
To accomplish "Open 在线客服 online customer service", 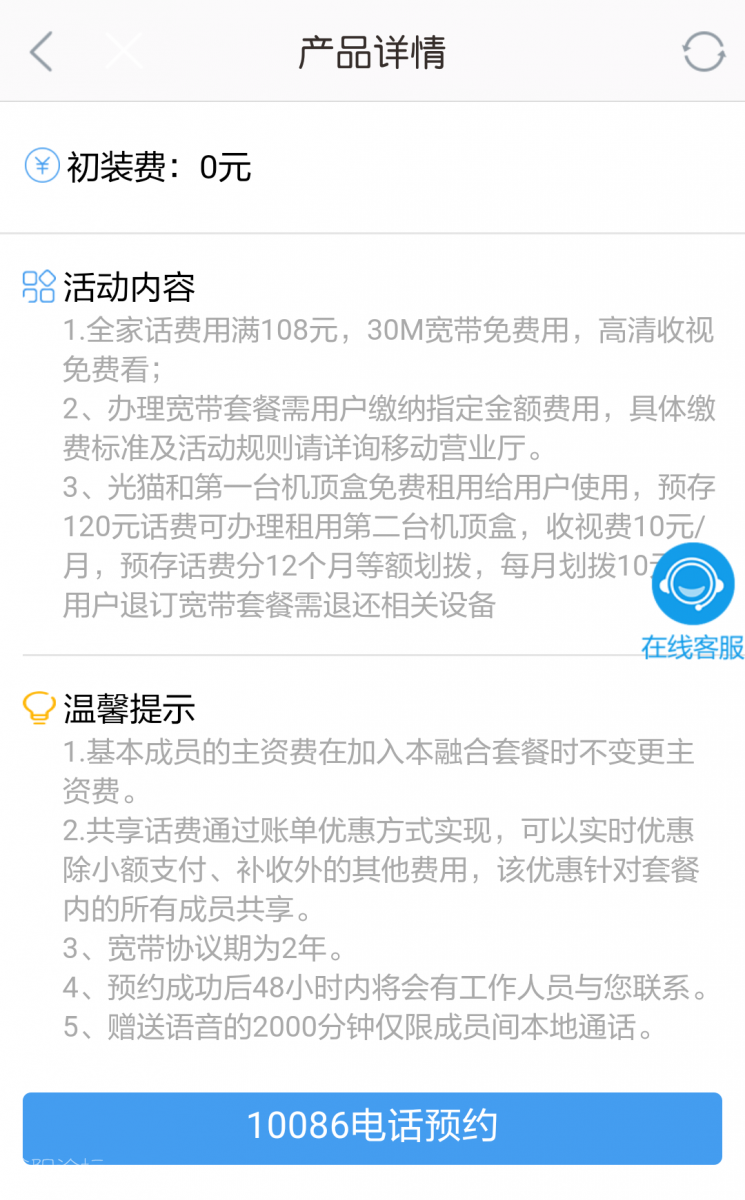I will click(x=693, y=600).
